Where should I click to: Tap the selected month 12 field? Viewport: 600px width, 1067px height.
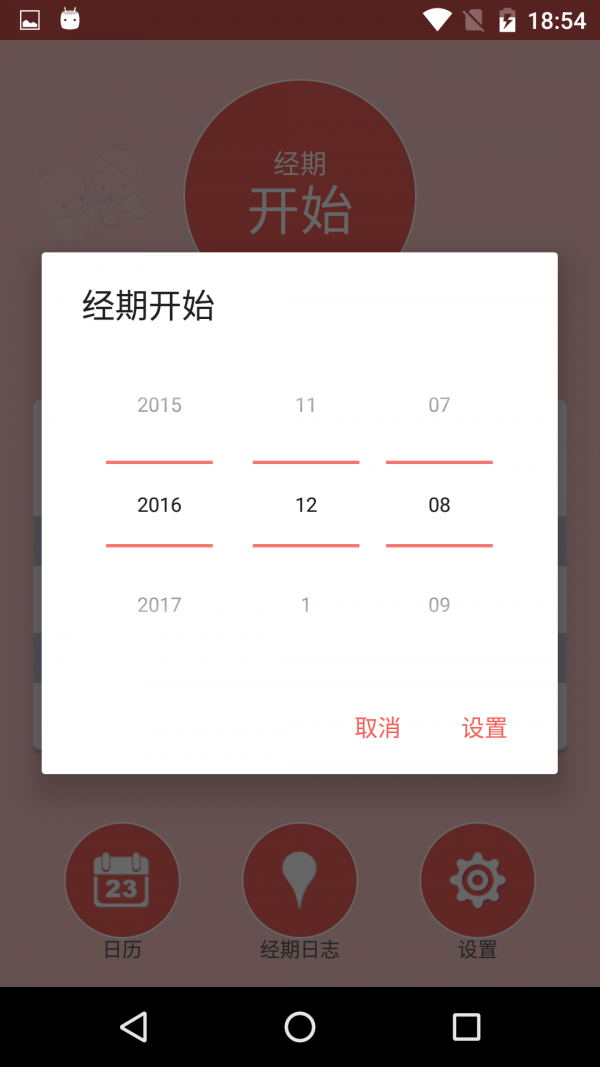(x=306, y=505)
